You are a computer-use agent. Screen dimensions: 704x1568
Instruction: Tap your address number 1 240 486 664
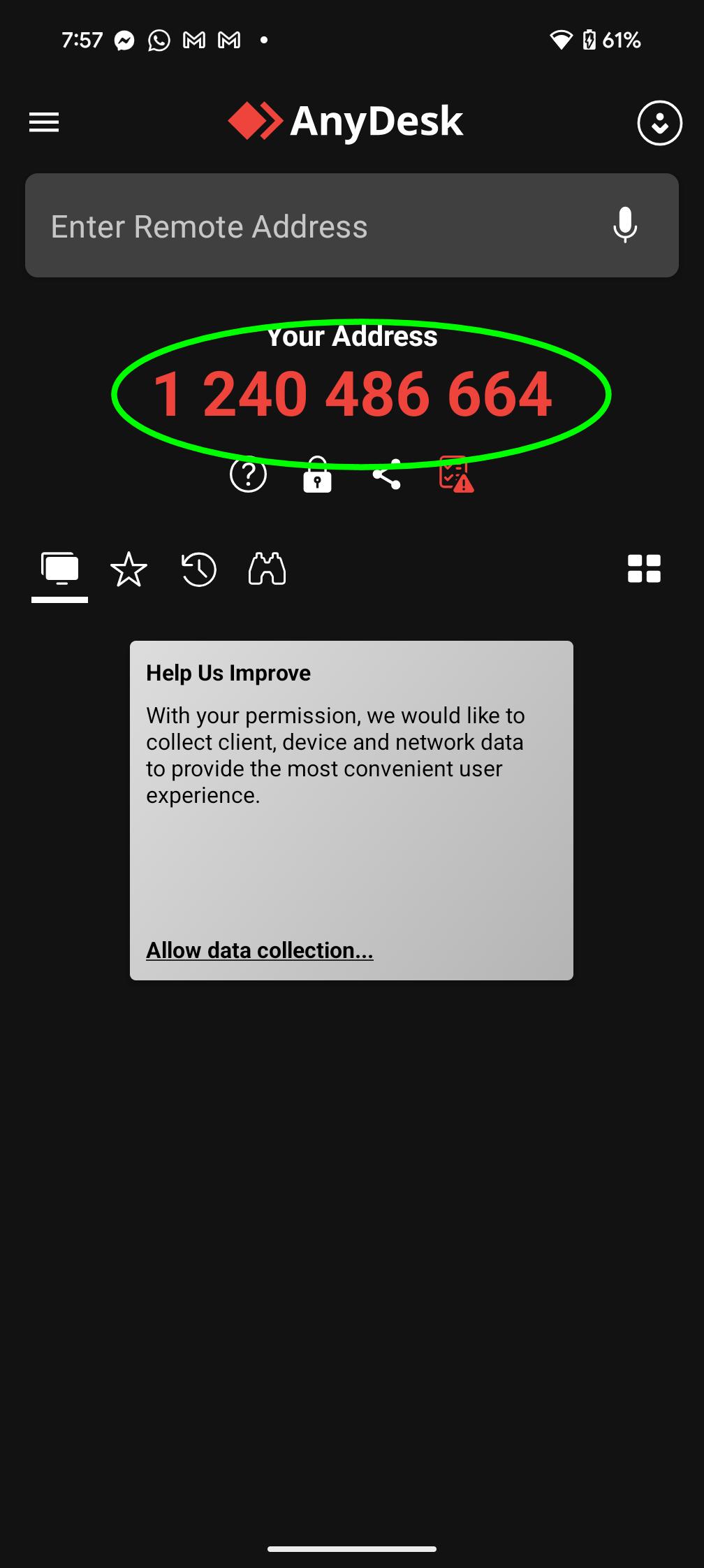click(353, 394)
